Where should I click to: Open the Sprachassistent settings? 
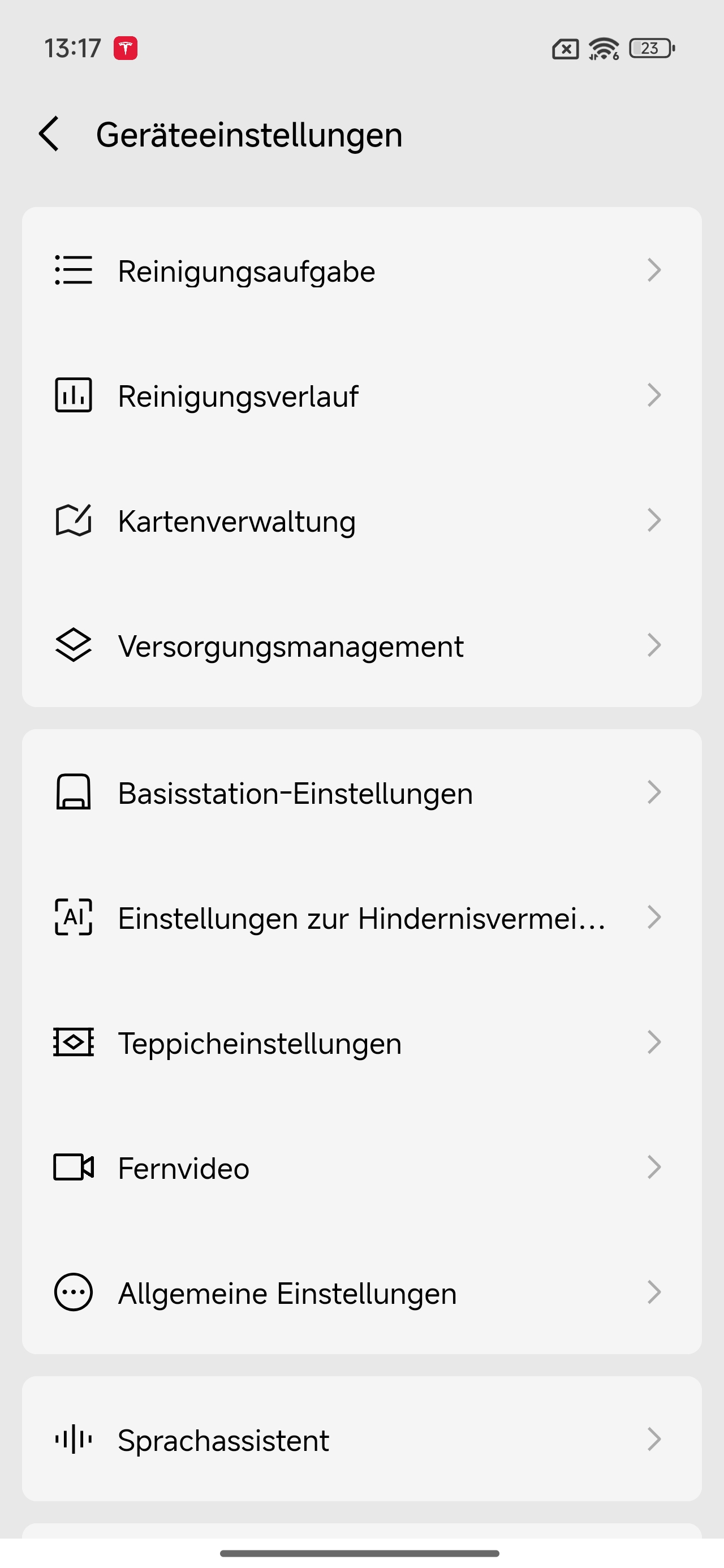pyautogui.click(x=361, y=1440)
